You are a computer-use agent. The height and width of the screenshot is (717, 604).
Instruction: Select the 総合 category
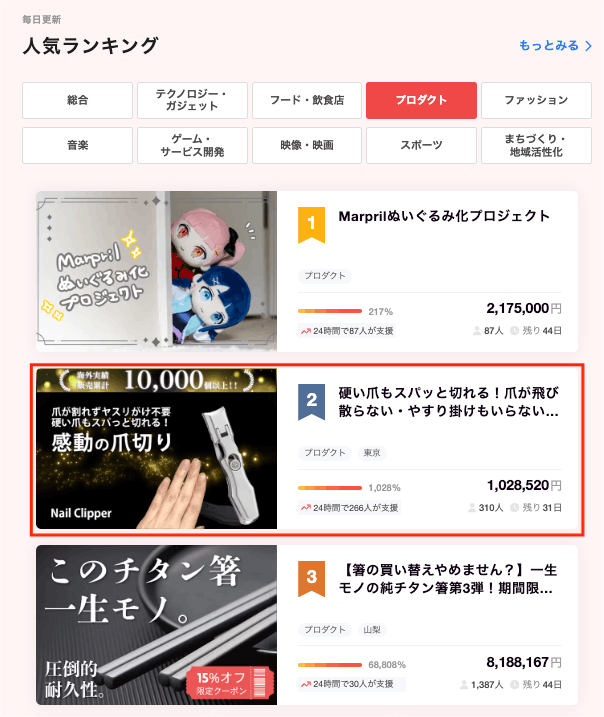click(77, 100)
